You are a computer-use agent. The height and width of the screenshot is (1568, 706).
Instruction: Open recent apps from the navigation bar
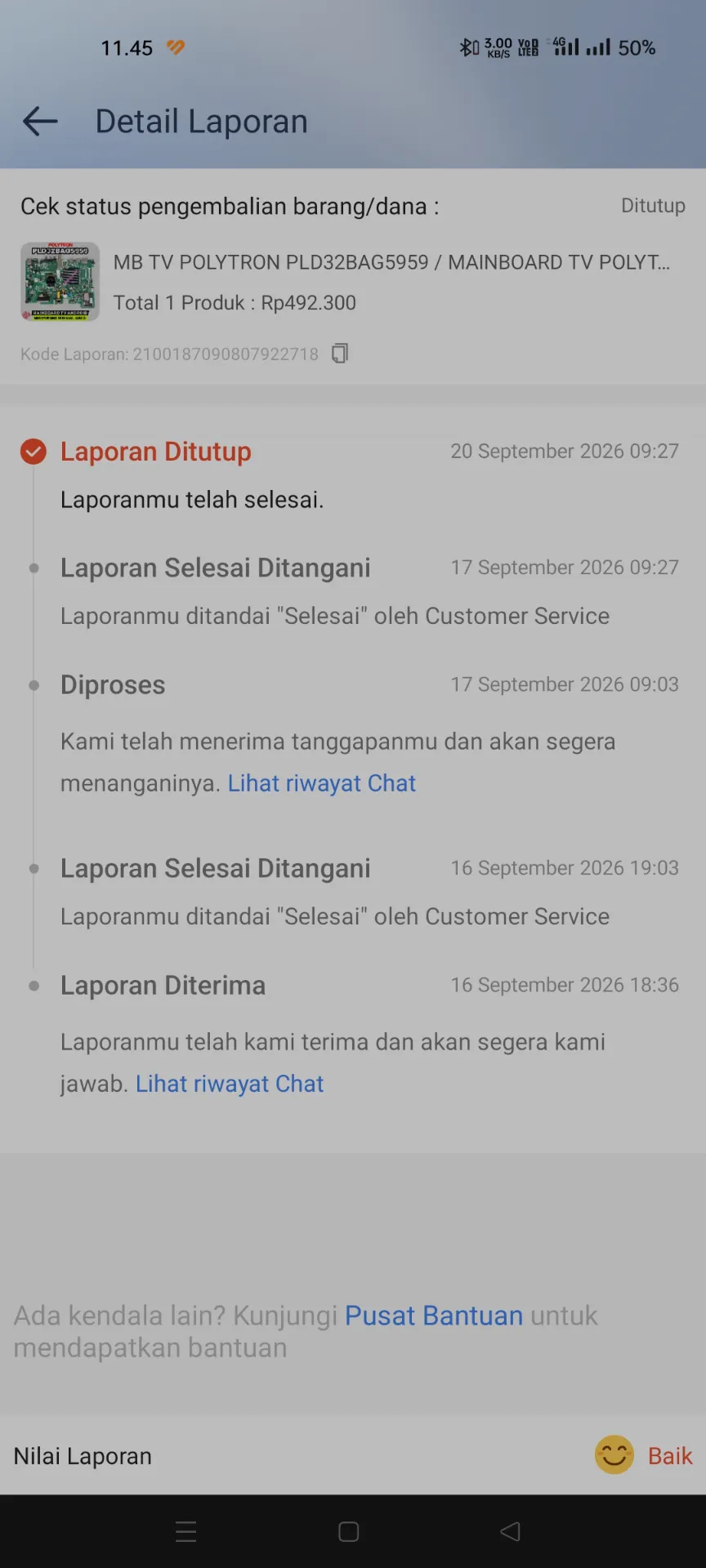[185, 1532]
